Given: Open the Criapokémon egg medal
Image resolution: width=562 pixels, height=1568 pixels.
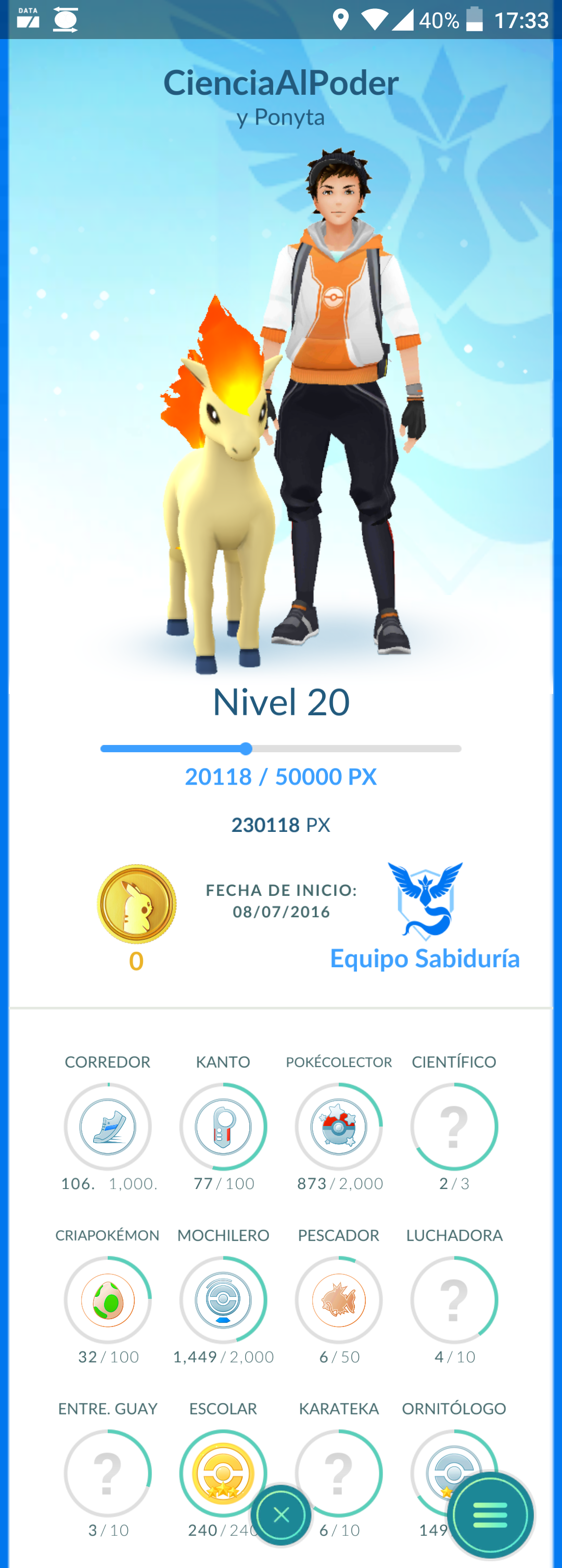Looking at the screenshot, I should 108,1299.
